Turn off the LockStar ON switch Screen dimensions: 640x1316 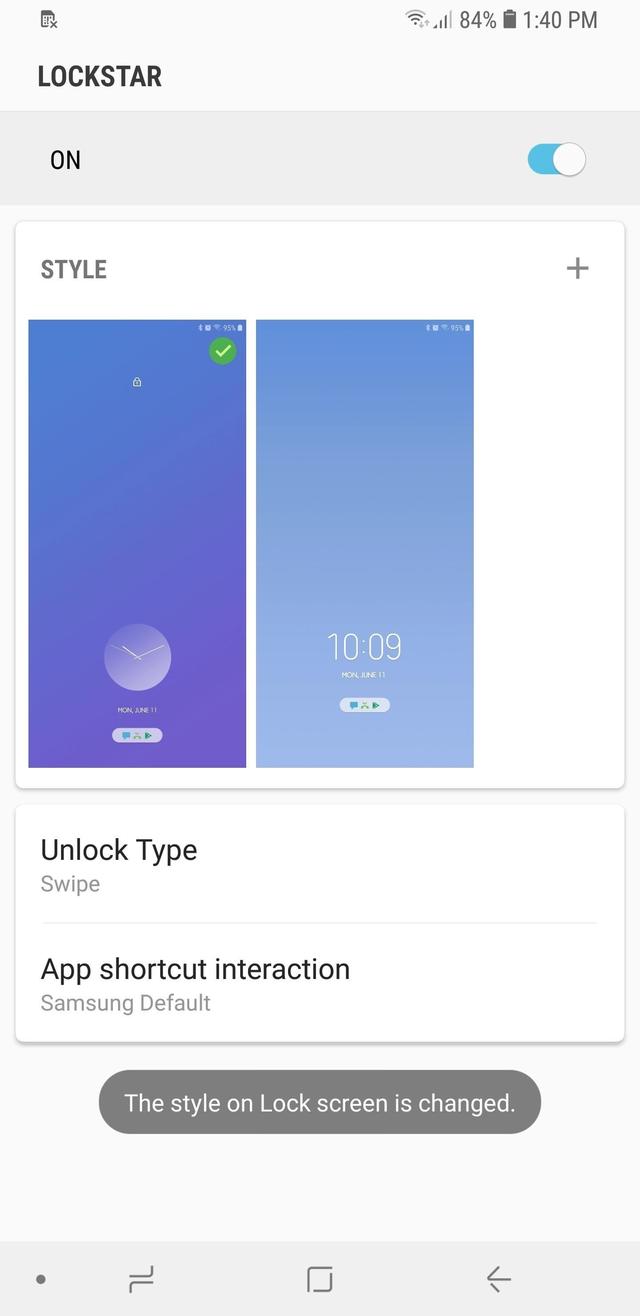click(x=556, y=160)
